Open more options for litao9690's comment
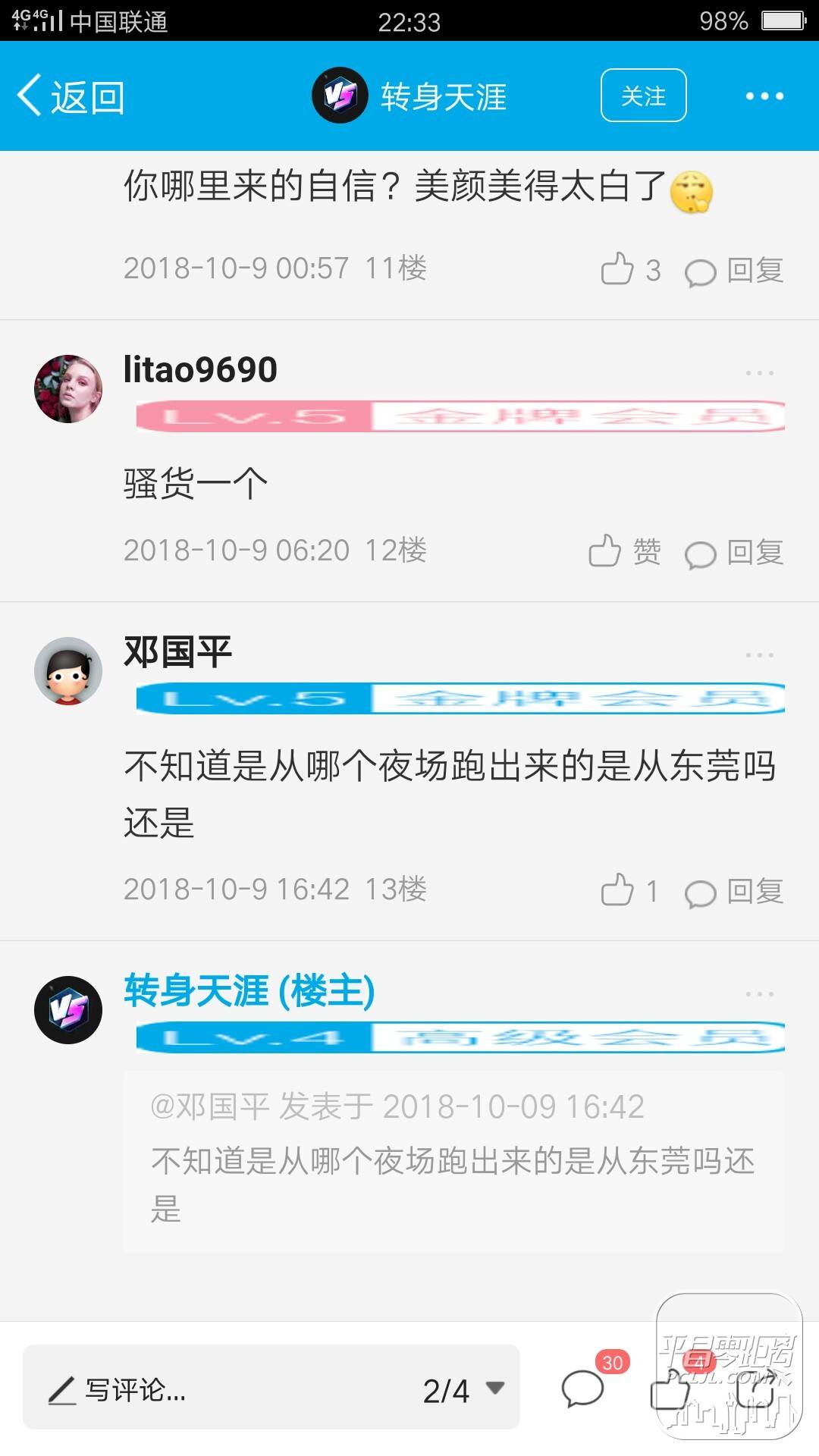 [759, 373]
